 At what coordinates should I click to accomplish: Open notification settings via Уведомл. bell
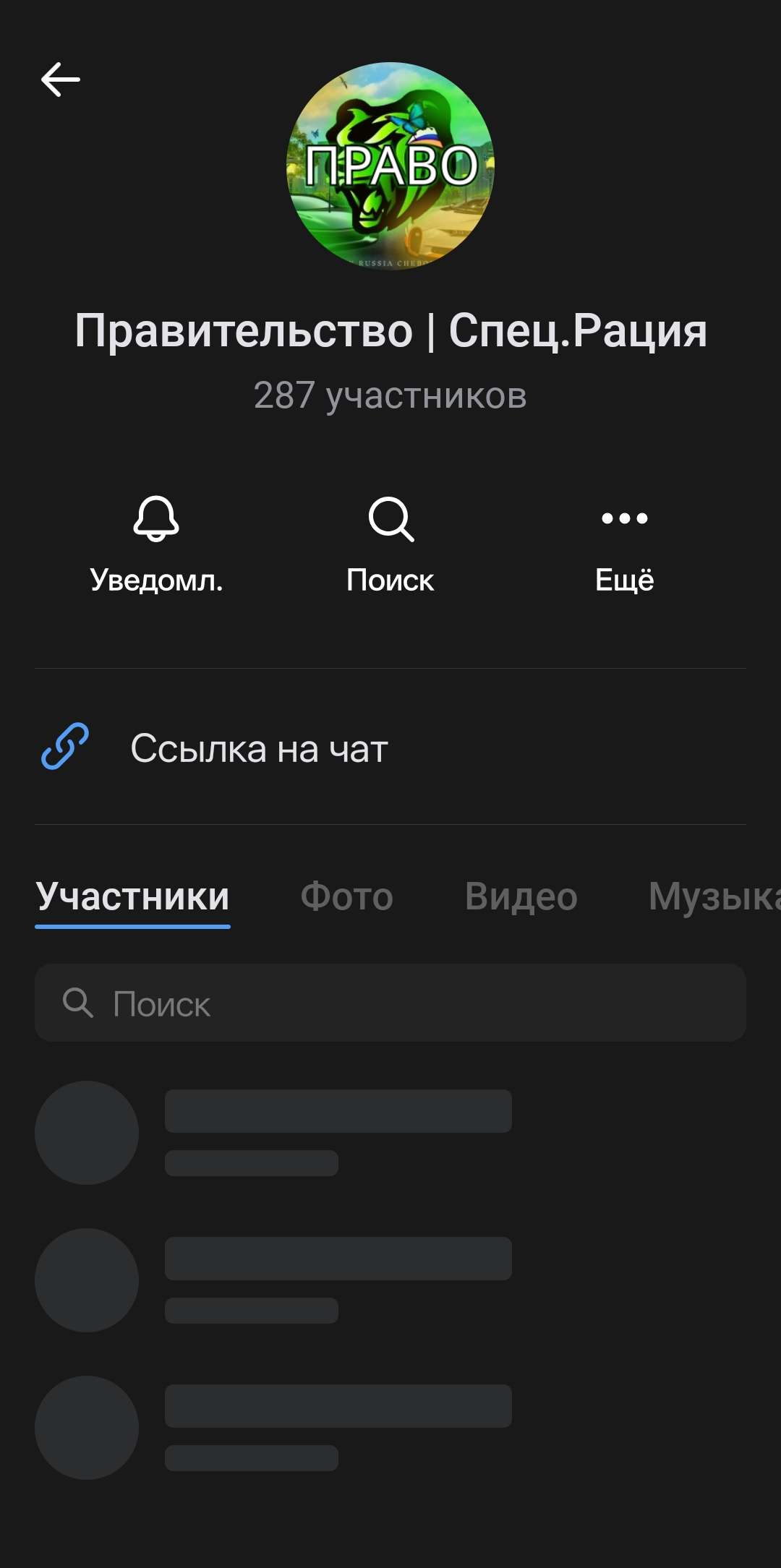click(x=156, y=544)
